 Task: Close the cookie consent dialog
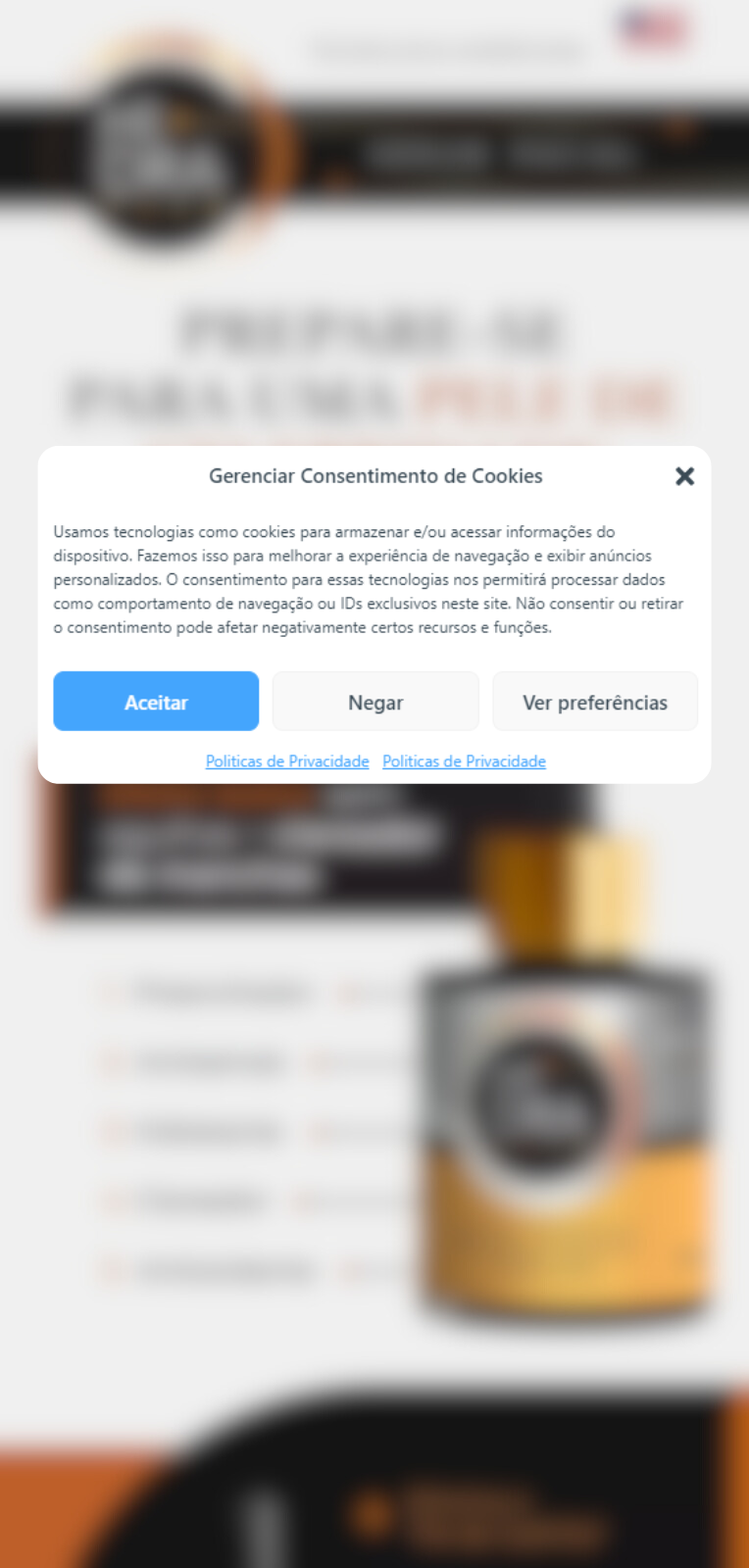(x=684, y=476)
